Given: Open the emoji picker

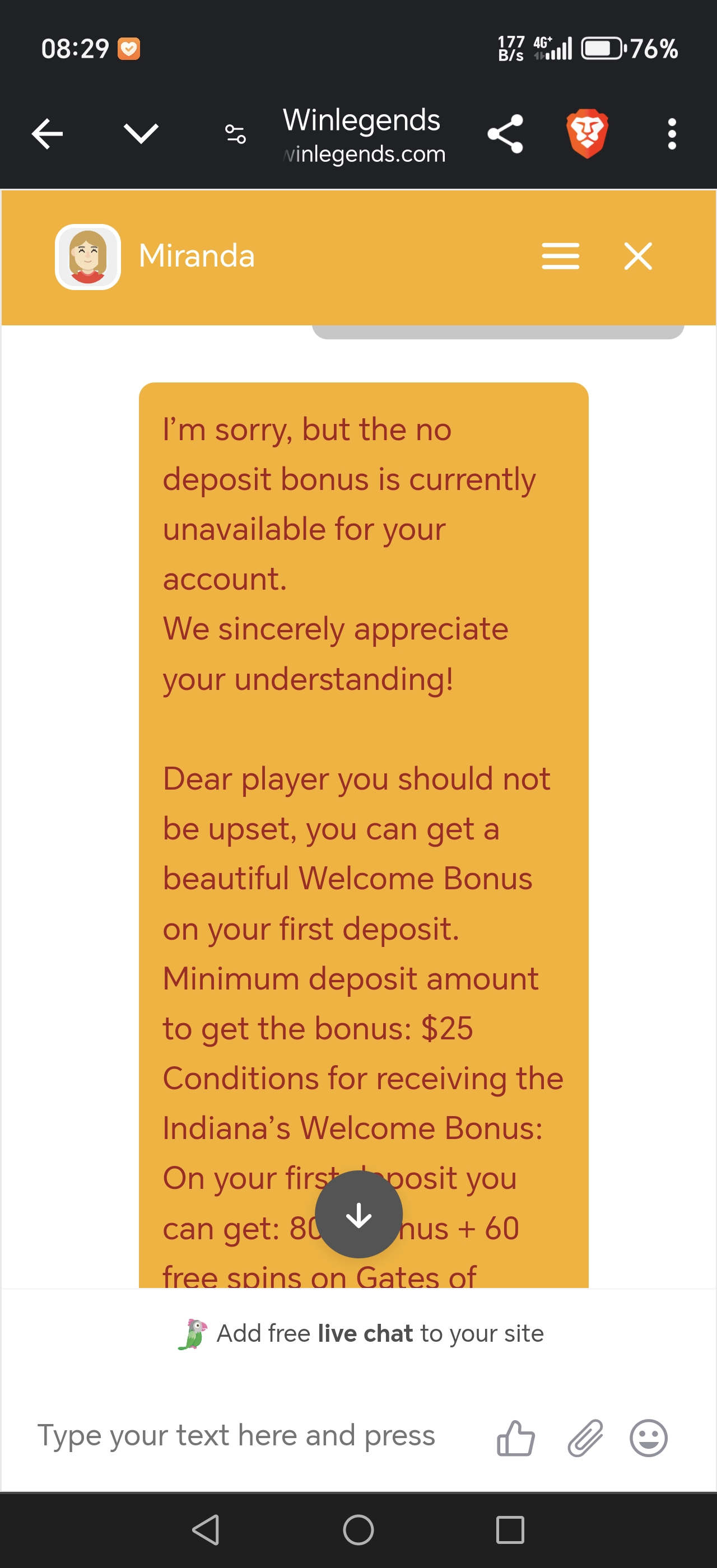Looking at the screenshot, I should coord(648,1438).
